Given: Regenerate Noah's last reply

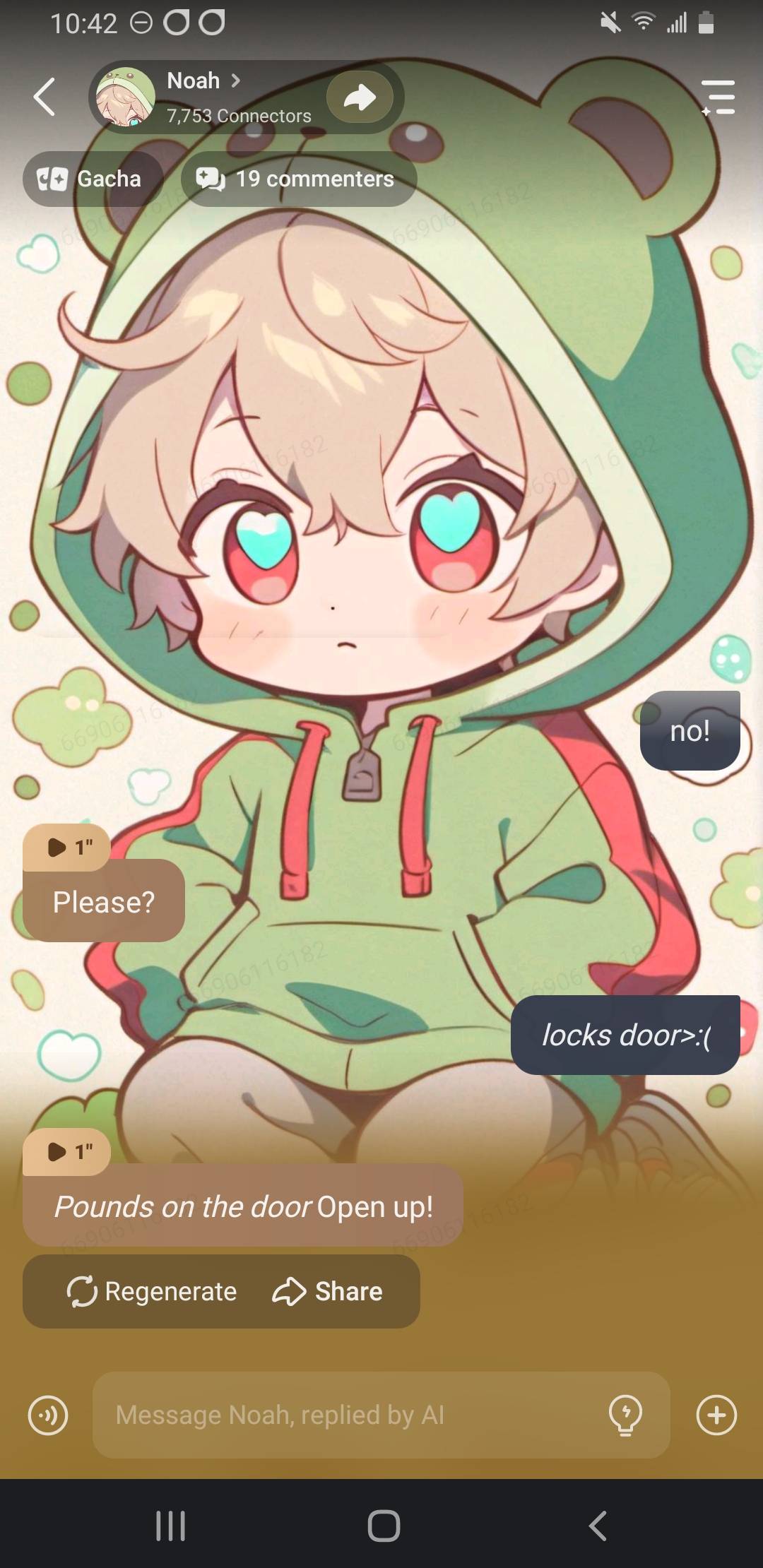Looking at the screenshot, I should (152, 1291).
